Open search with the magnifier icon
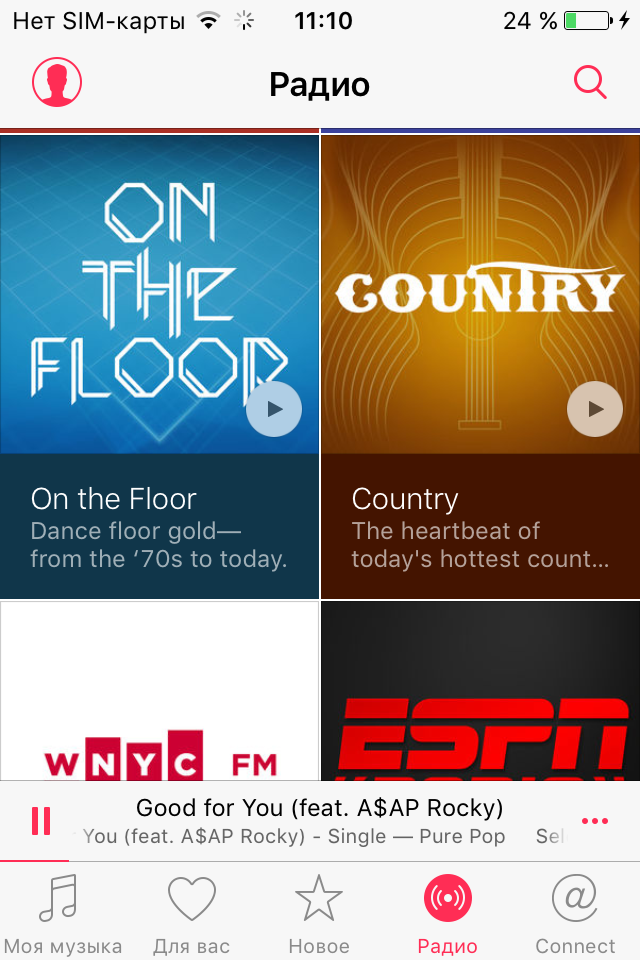Image resolution: width=640 pixels, height=960 pixels. (590, 82)
